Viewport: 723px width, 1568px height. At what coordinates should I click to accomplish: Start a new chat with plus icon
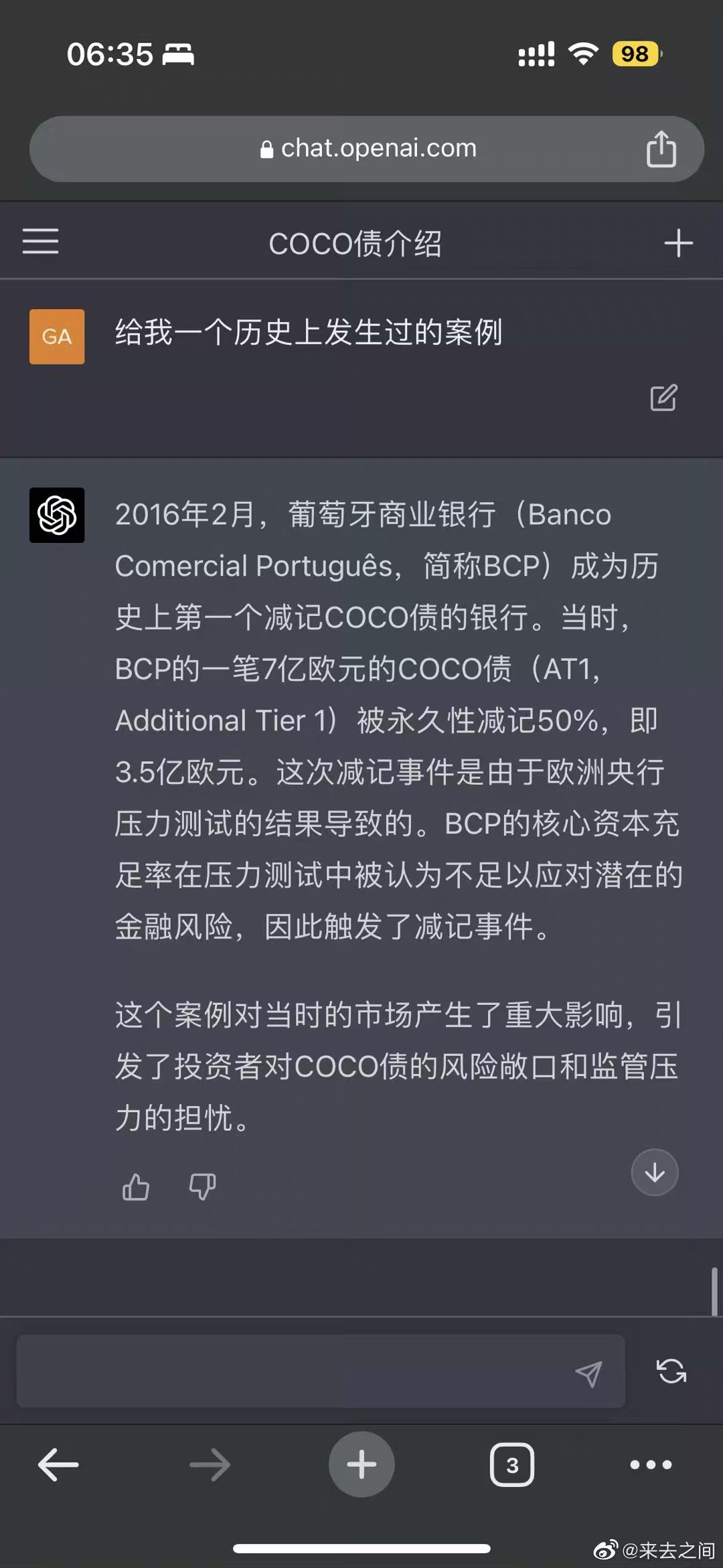[678, 243]
